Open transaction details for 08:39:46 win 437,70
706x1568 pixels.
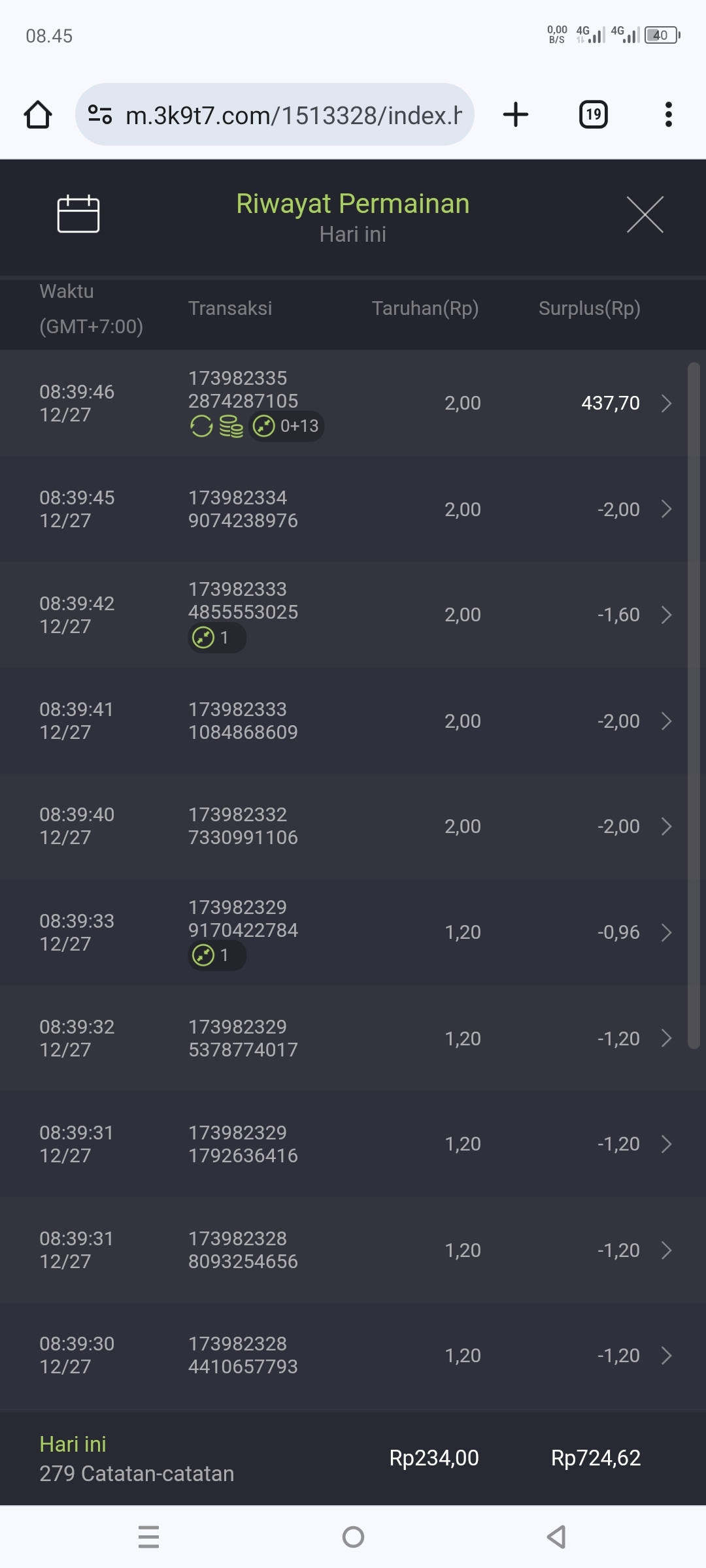pyautogui.click(x=666, y=403)
